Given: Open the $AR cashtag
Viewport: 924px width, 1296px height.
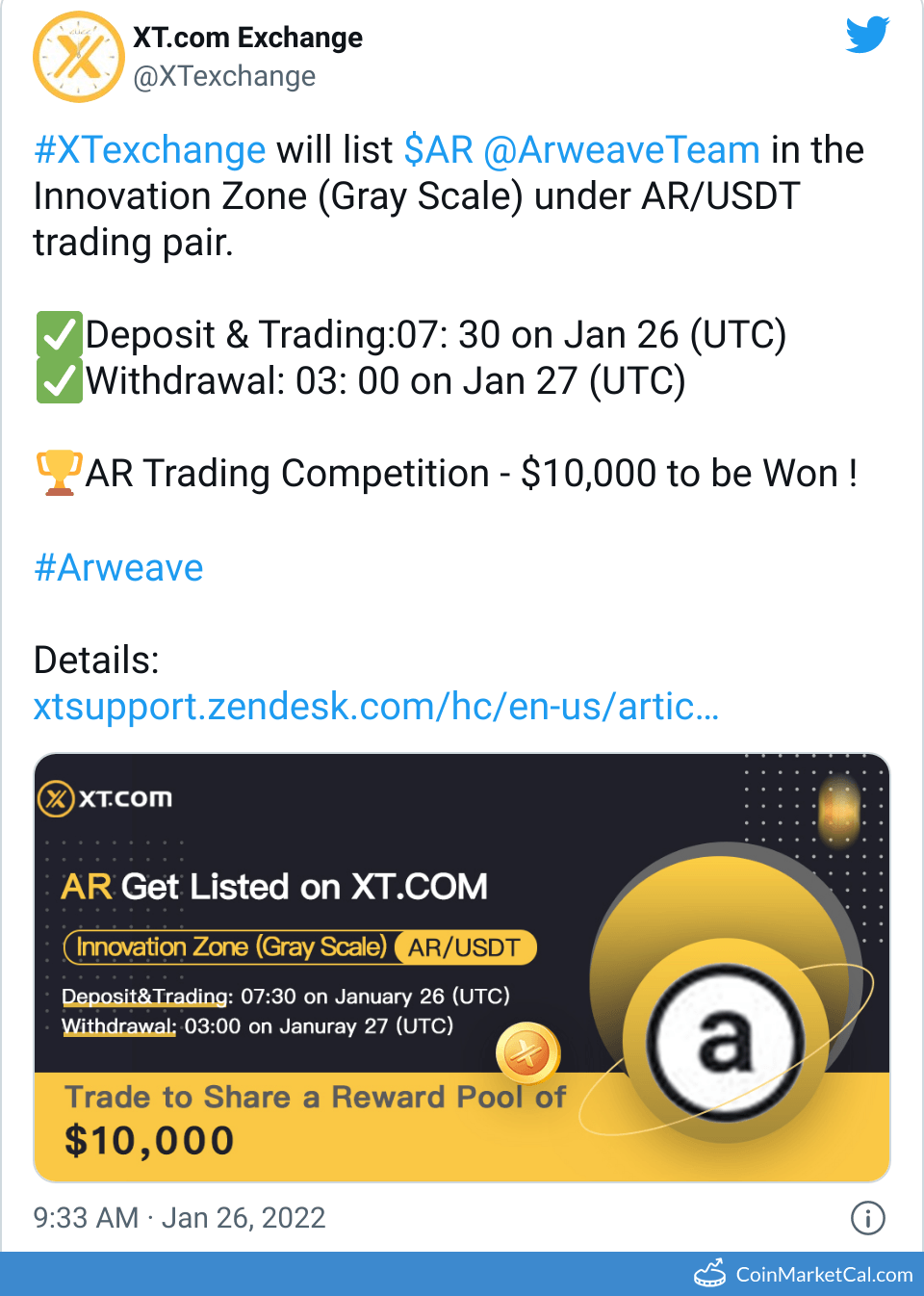Looking at the screenshot, I should tap(438, 150).
